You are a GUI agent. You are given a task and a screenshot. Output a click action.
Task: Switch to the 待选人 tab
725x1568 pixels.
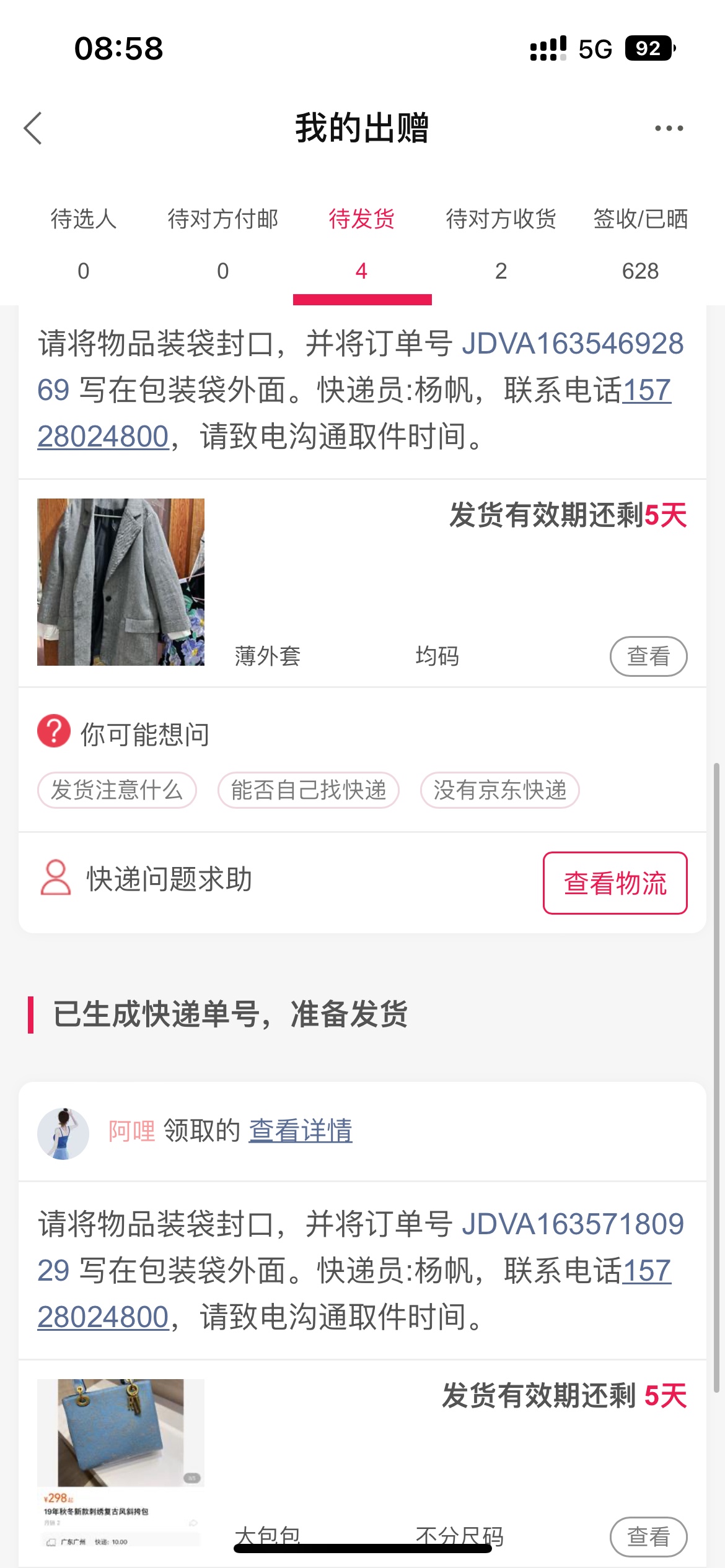[84, 243]
